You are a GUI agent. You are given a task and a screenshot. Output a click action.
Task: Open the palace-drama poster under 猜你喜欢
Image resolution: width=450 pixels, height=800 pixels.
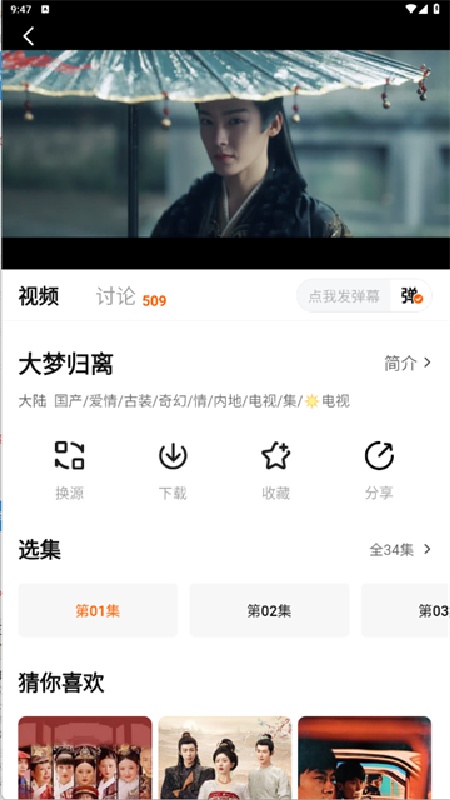[85, 758]
